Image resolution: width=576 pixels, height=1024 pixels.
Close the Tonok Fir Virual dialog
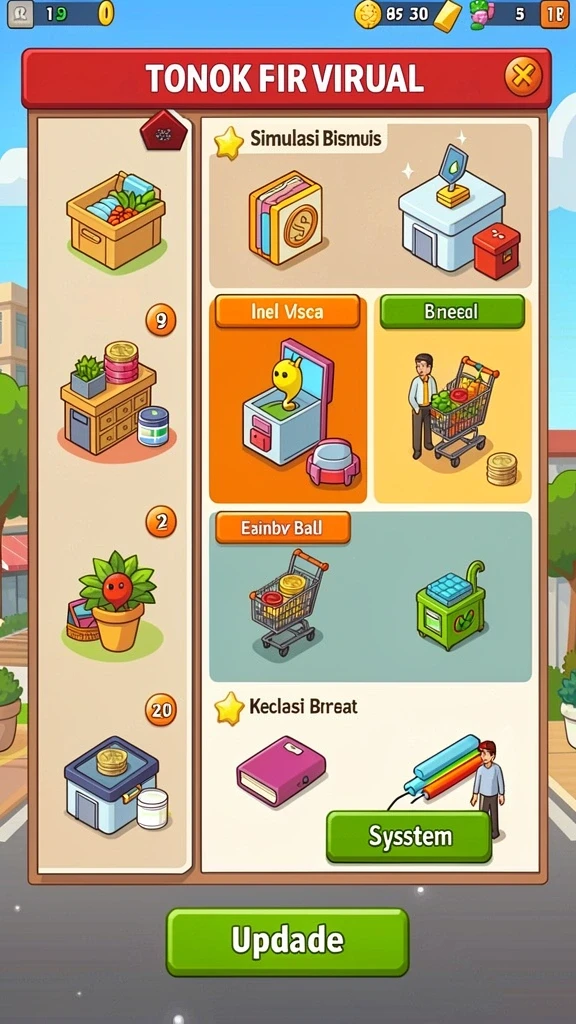click(523, 77)
